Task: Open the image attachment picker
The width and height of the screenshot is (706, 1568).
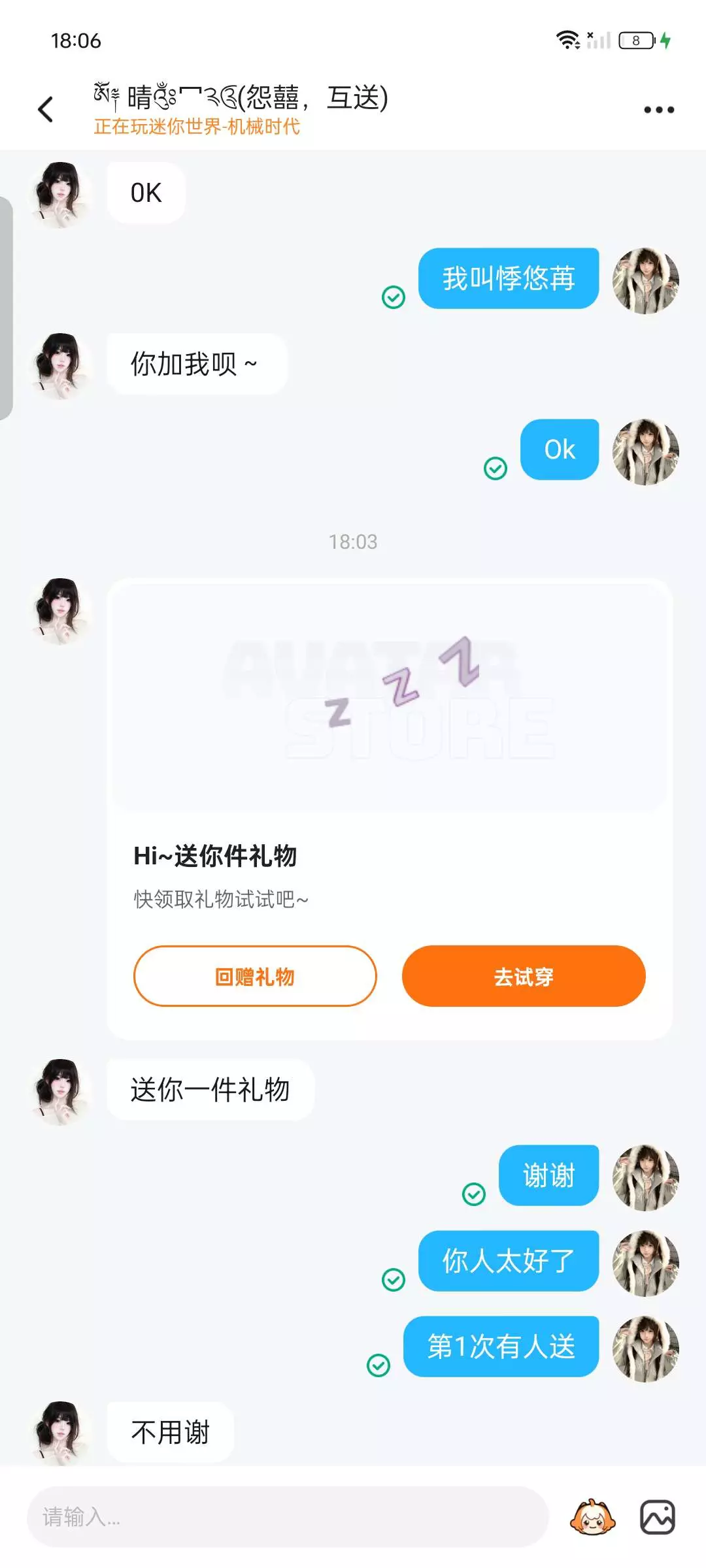Action: point(657,1516)
